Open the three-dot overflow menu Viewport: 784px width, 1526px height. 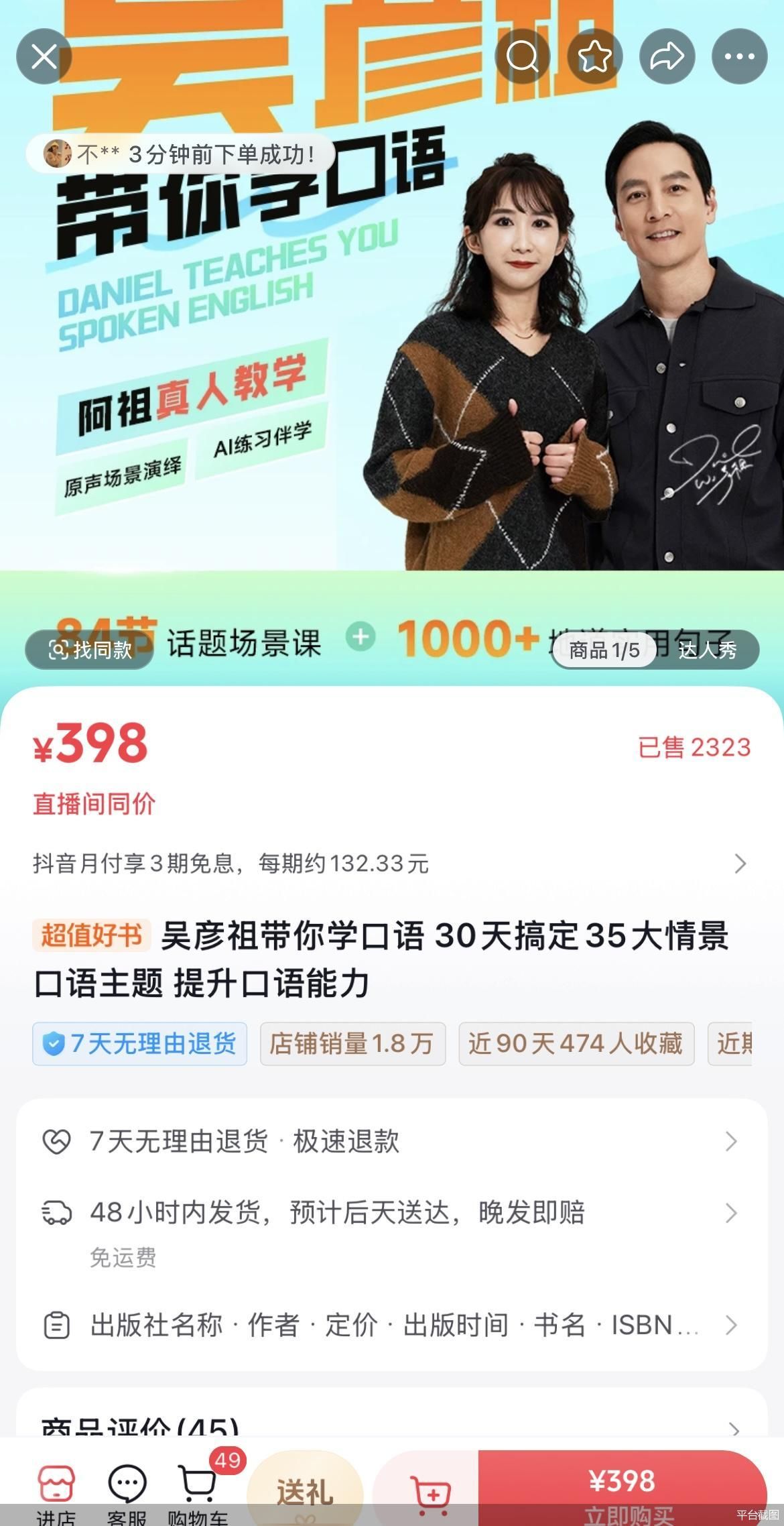coord(739,56)
